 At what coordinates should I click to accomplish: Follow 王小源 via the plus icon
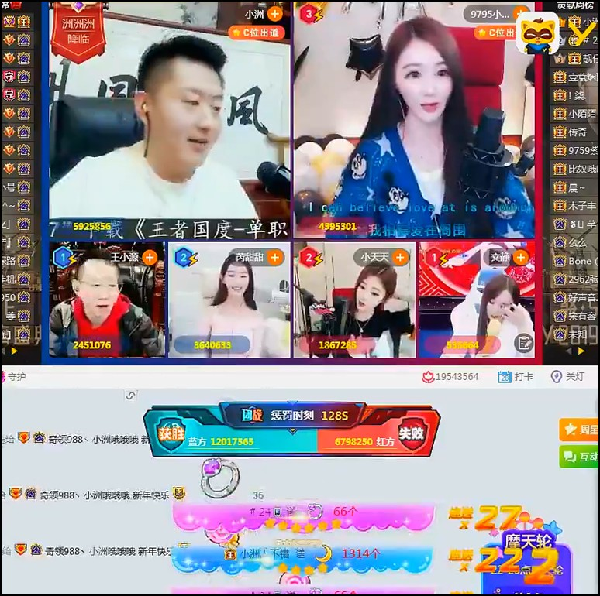[x=150, y=257]
